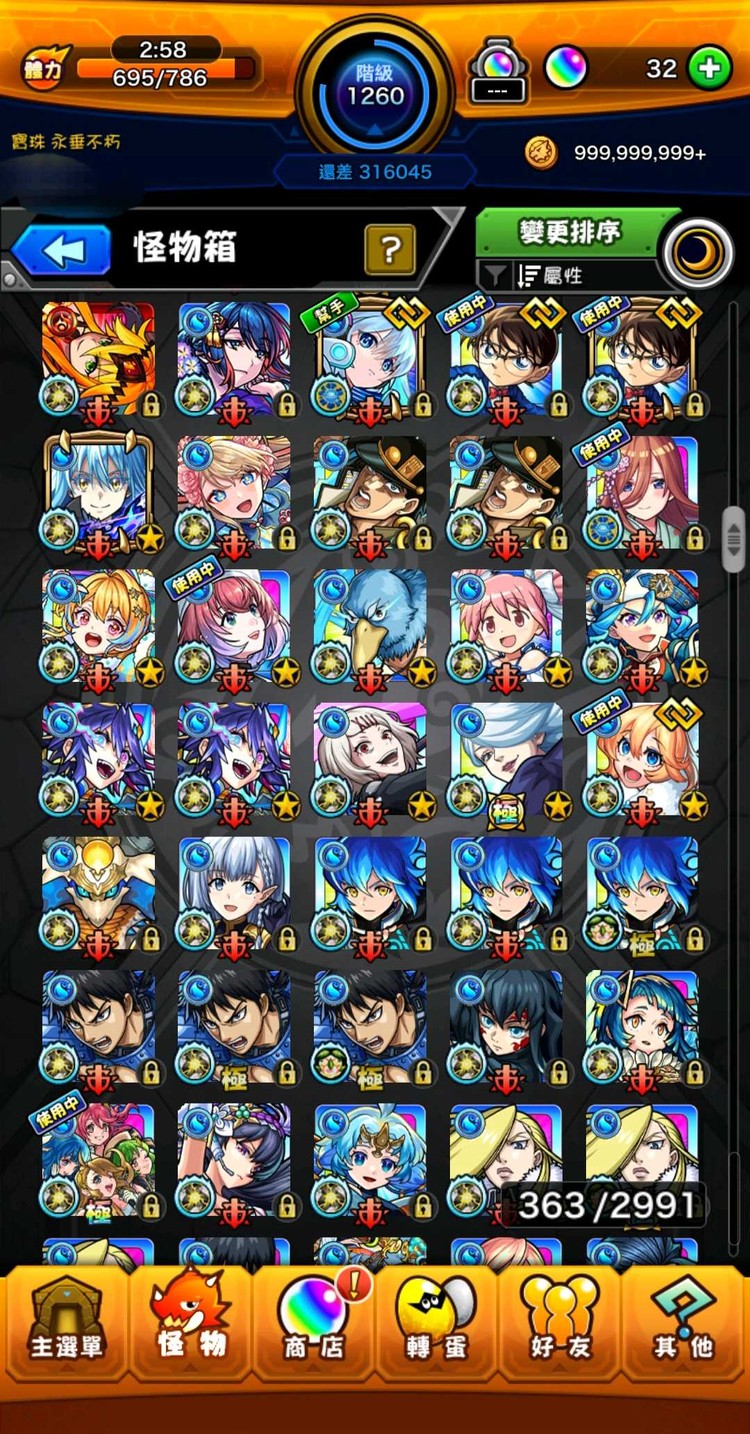Viewport: 750px width, 1434px height.
Task: Open the group monster with four girls
Action: tap(98, 1160)
